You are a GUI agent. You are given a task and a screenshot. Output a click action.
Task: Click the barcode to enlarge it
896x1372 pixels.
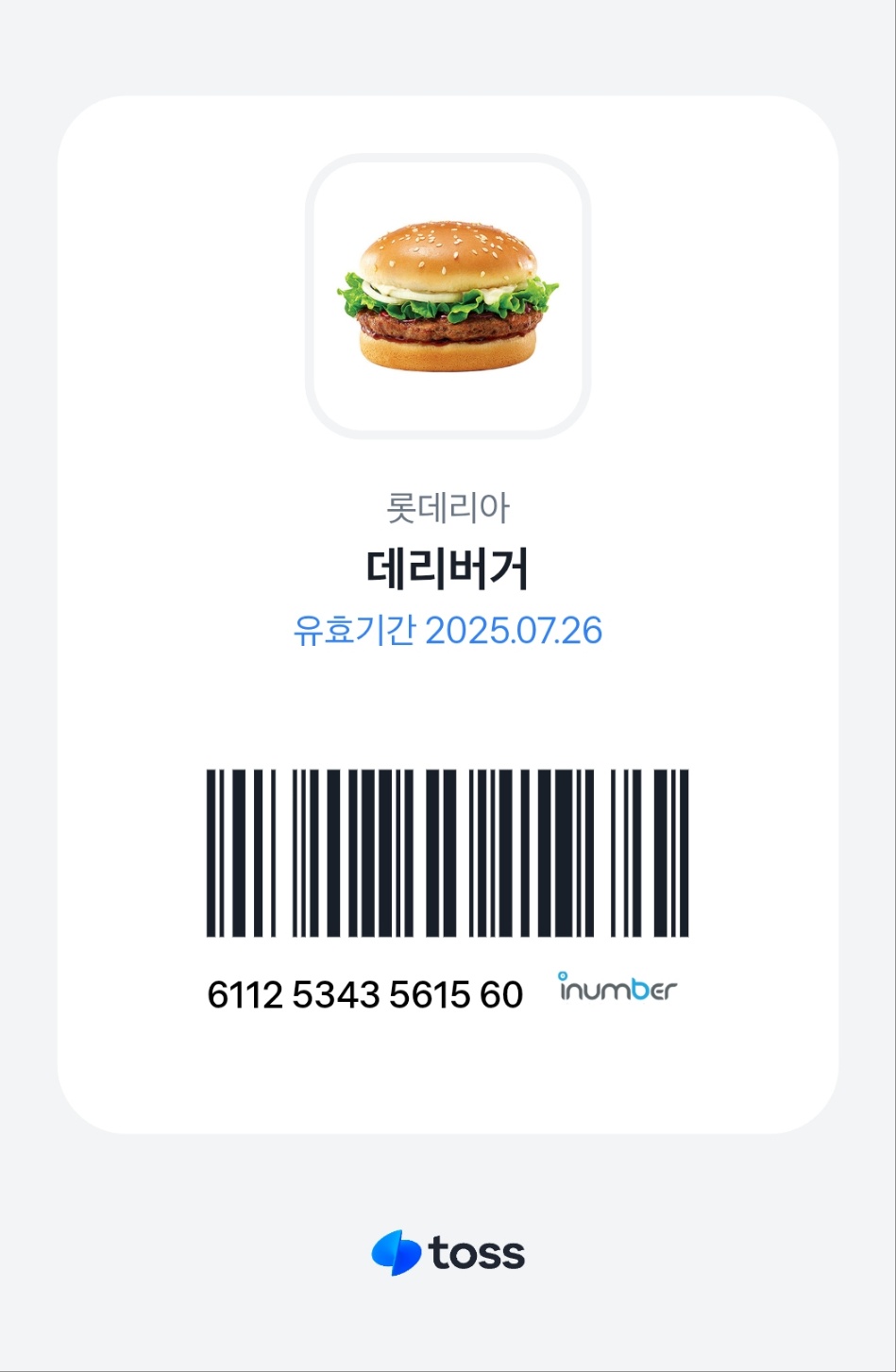pos(448,855)
